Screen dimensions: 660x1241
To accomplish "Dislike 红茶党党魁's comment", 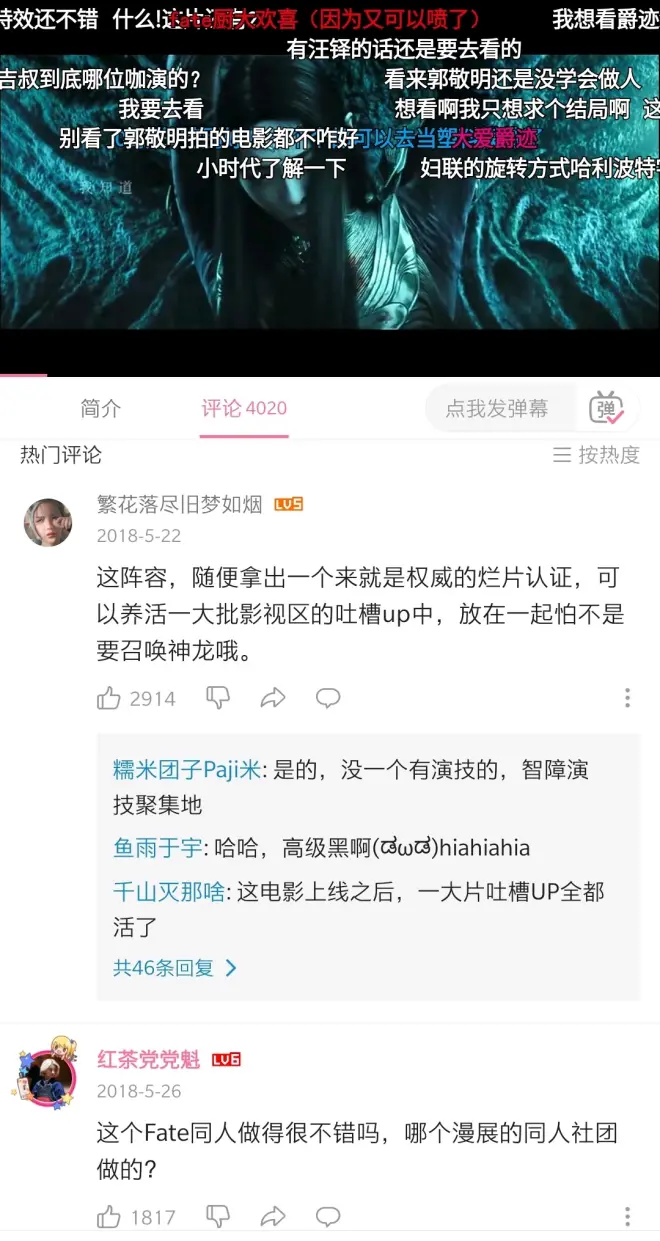I will pos(218,1217).
